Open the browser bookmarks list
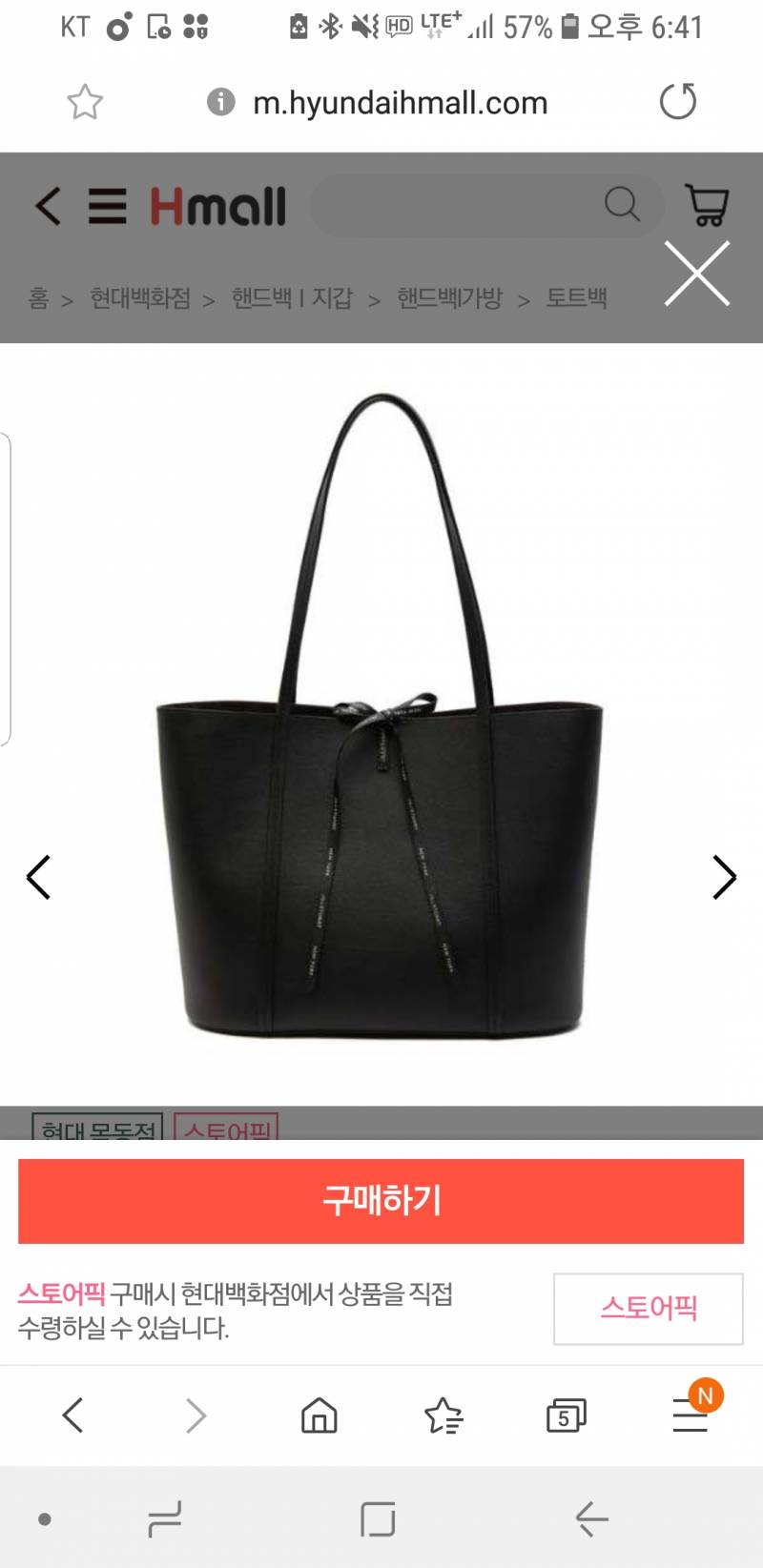This screenshot has height=1568, width=763. tap(443, 1415)
